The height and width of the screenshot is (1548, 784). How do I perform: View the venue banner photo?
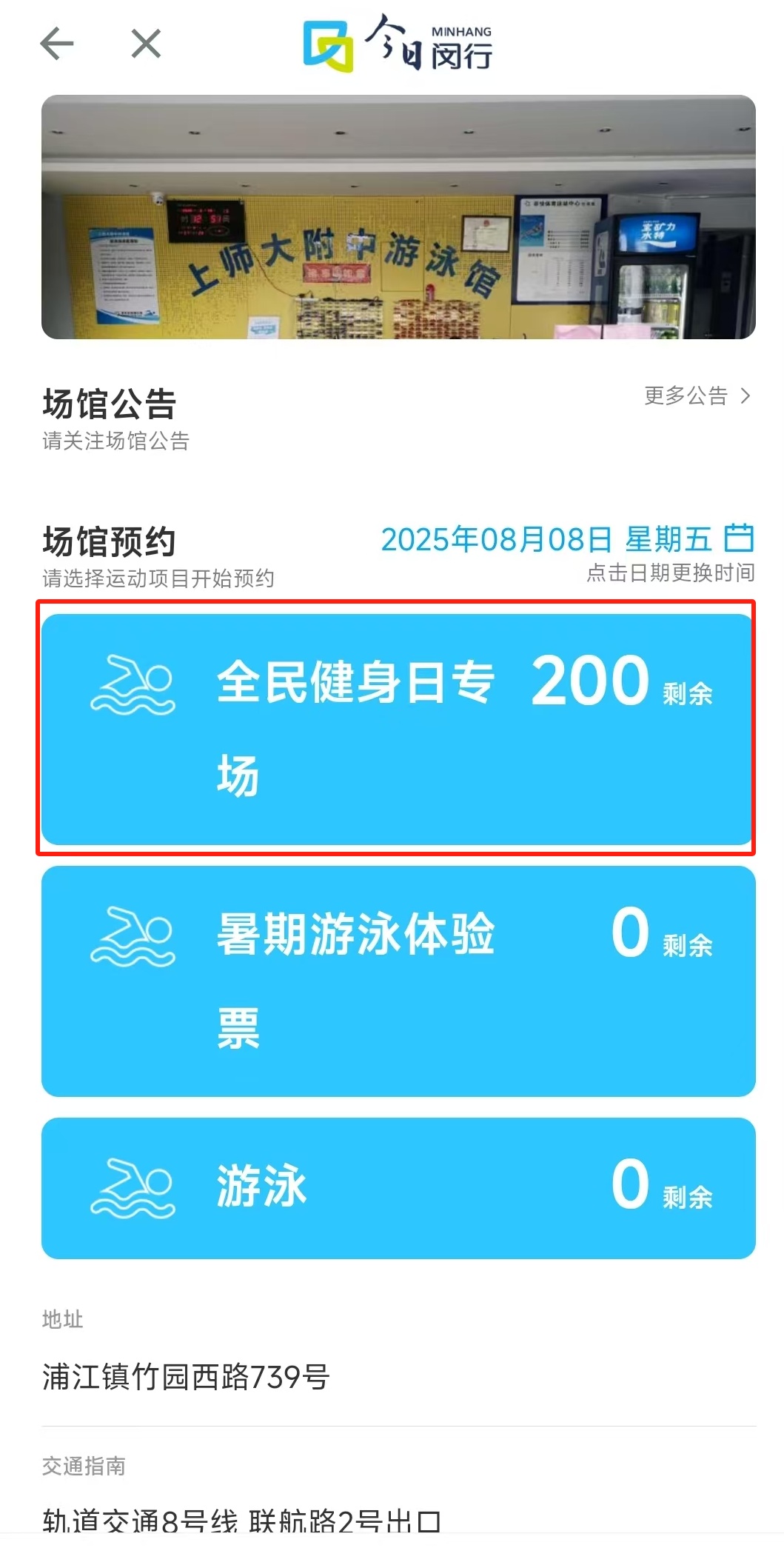click(x=398, y=217)
